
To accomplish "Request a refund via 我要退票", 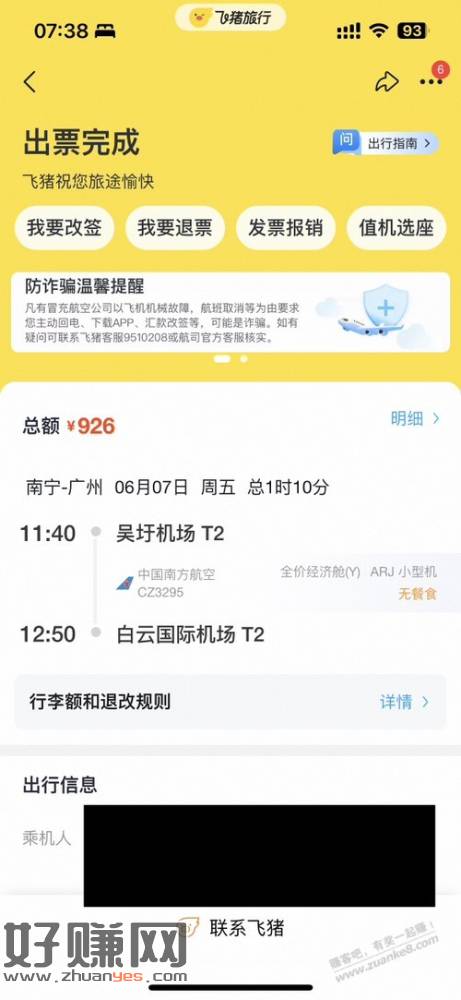I will 175,228.
